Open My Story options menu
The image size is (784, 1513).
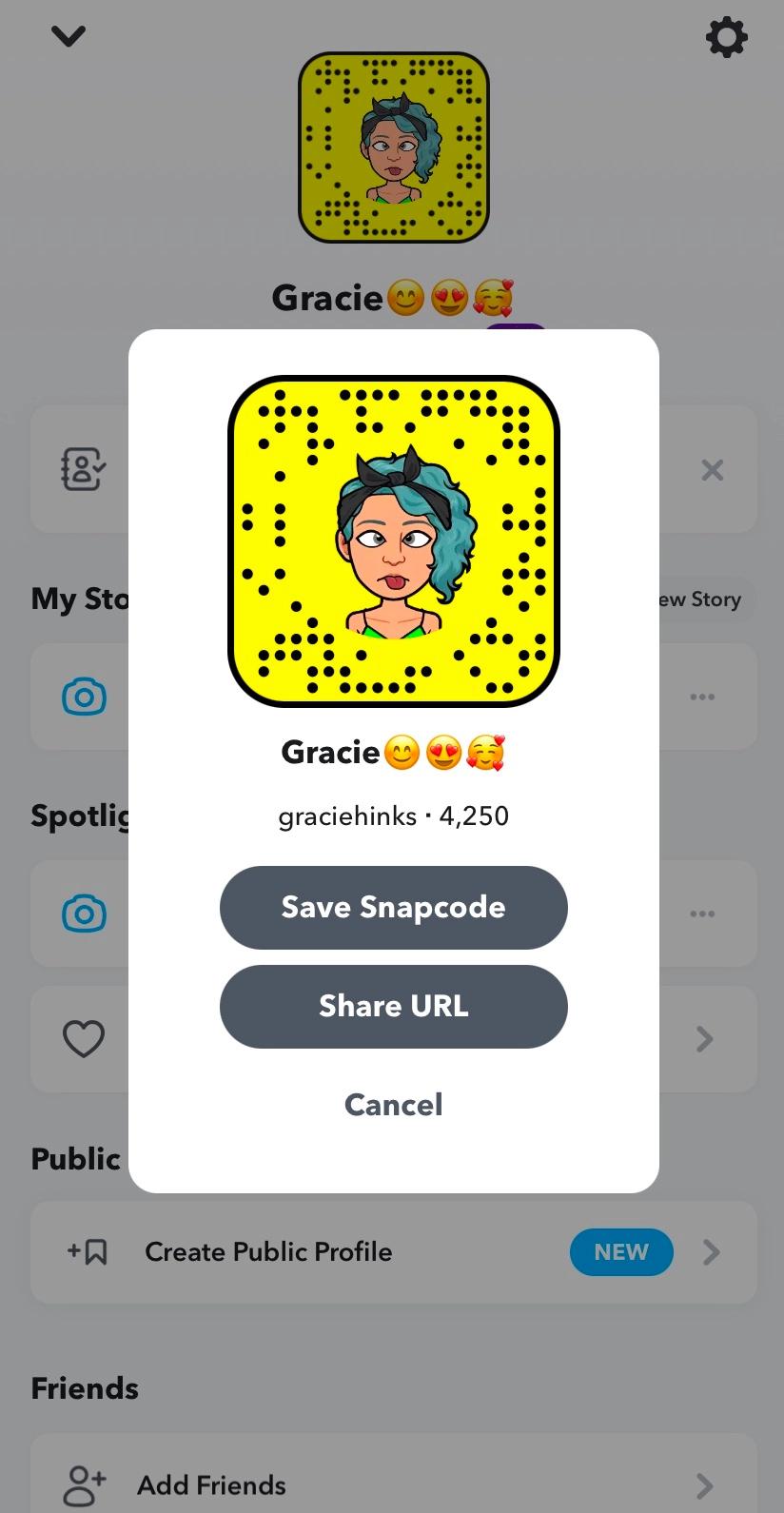pyautogui.click(x=702, y=697)
